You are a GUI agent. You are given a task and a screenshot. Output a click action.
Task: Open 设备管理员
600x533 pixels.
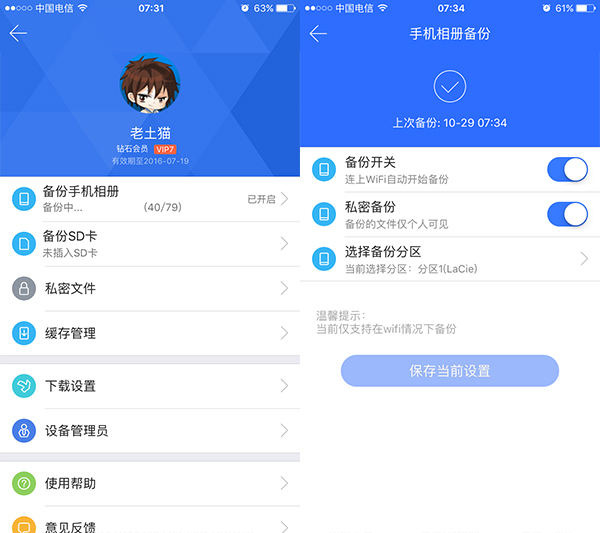[x=150, y=431]
